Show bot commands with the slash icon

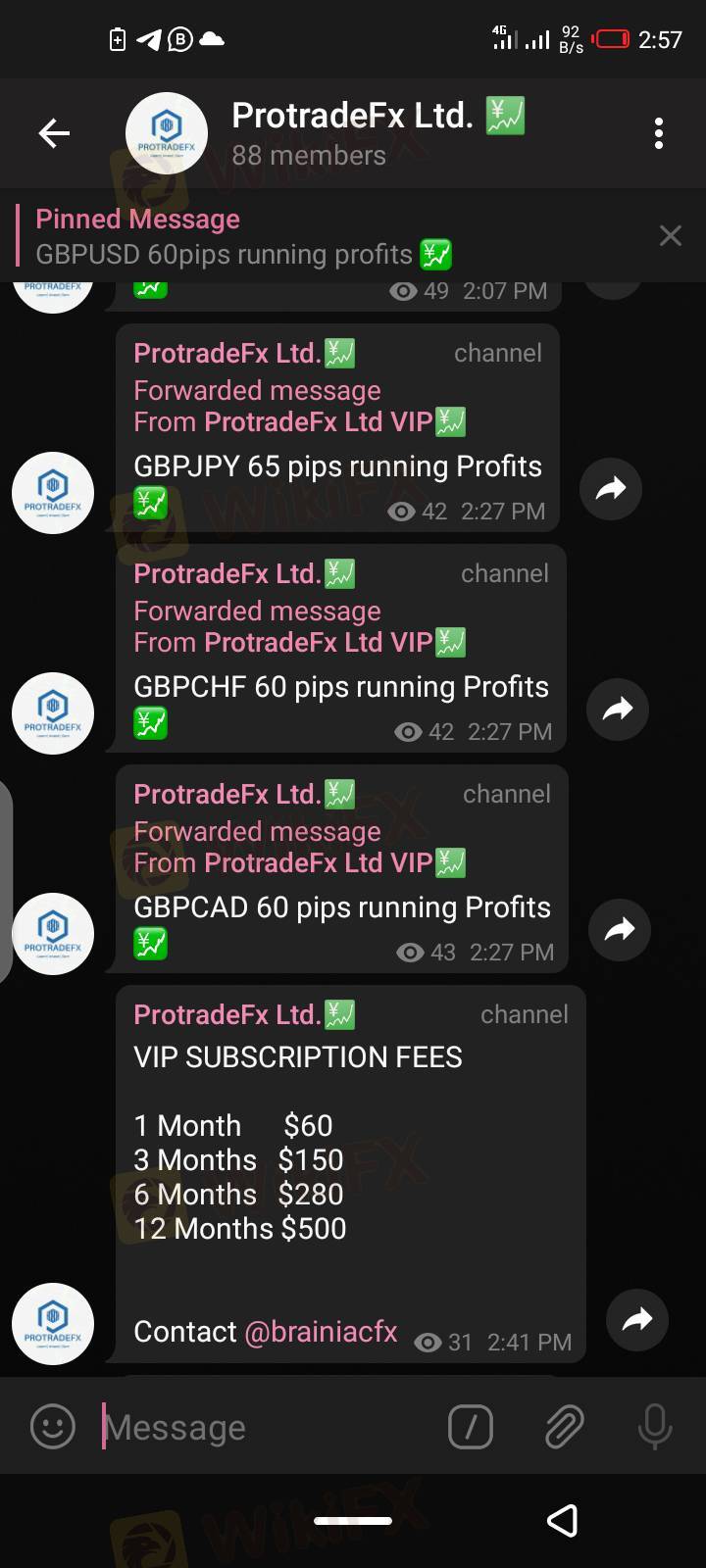[x=471, y=1427]
